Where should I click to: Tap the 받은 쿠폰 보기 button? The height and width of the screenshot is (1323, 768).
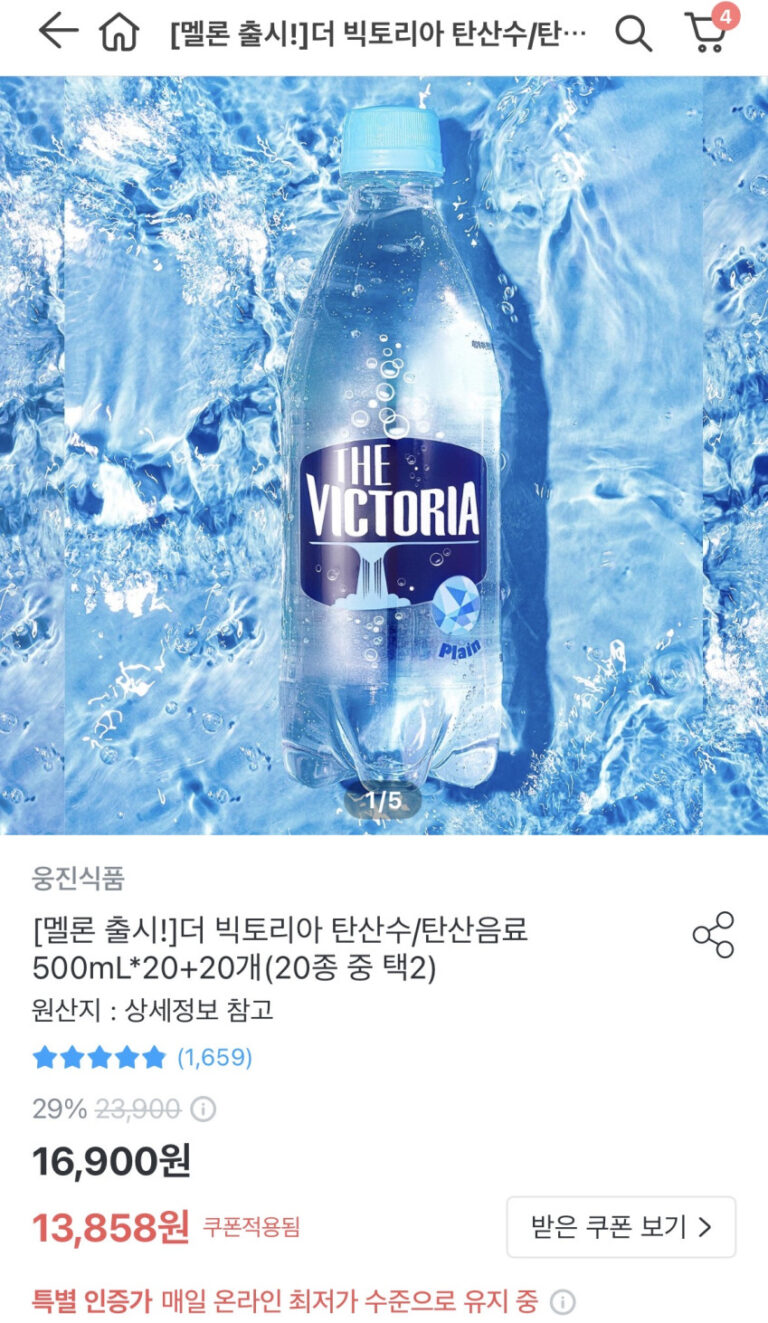(620, 1227)
